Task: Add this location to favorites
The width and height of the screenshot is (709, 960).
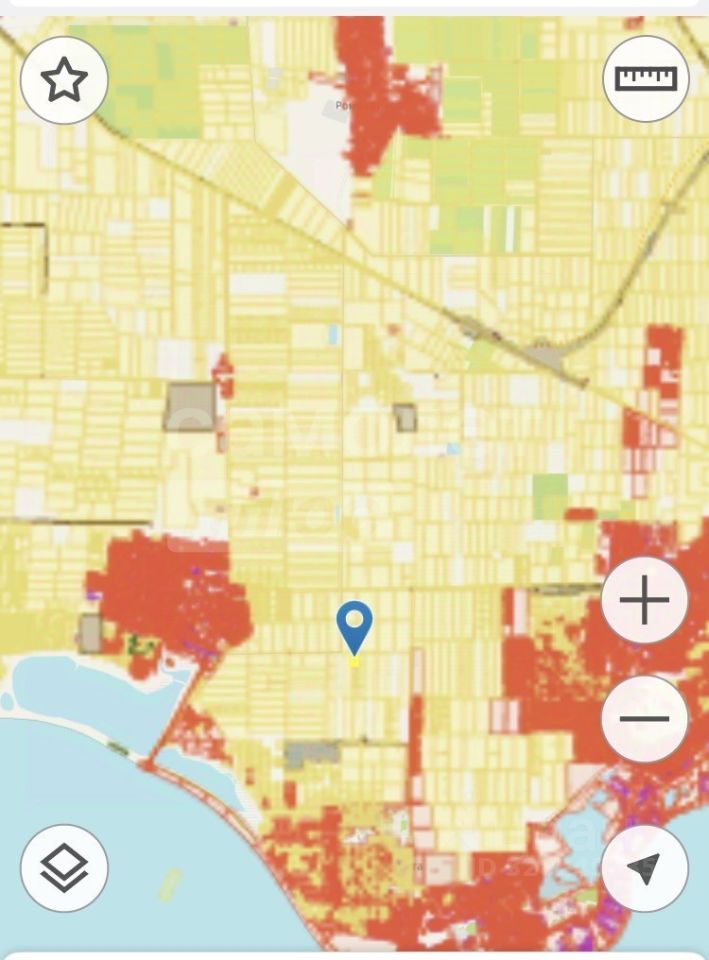Action: 64,80
